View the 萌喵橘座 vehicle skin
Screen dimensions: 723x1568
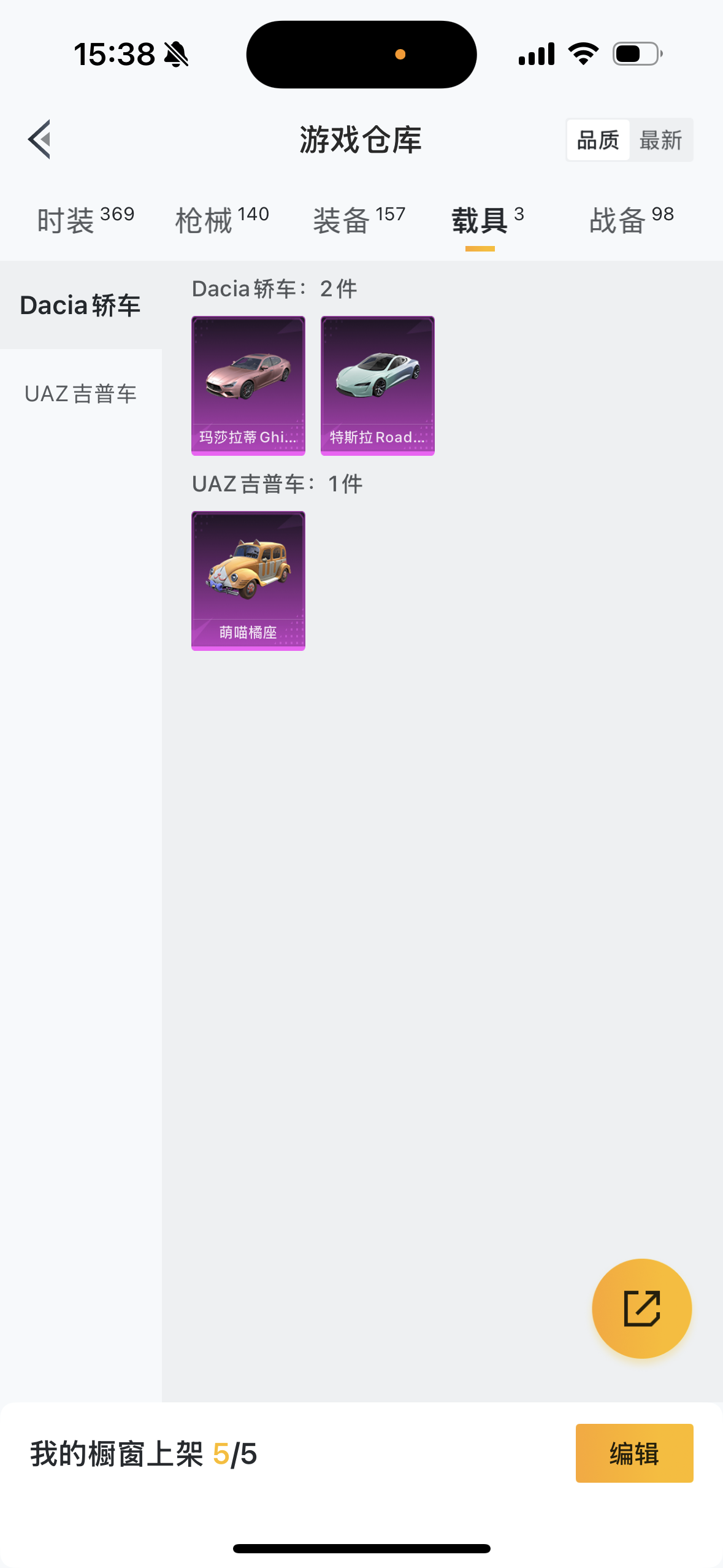pos(248,580)
